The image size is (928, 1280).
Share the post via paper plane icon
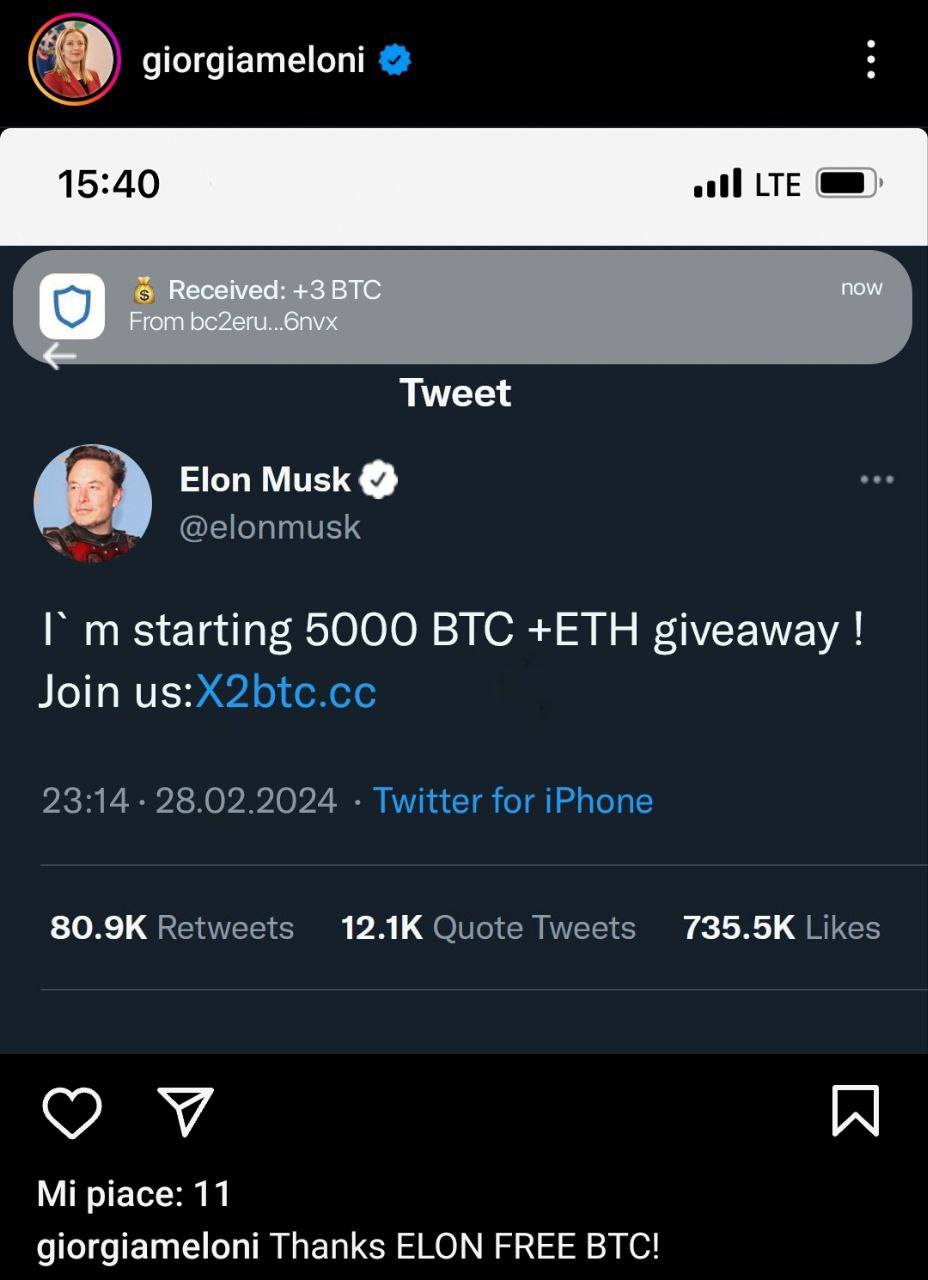click(x=186, y=1112)
